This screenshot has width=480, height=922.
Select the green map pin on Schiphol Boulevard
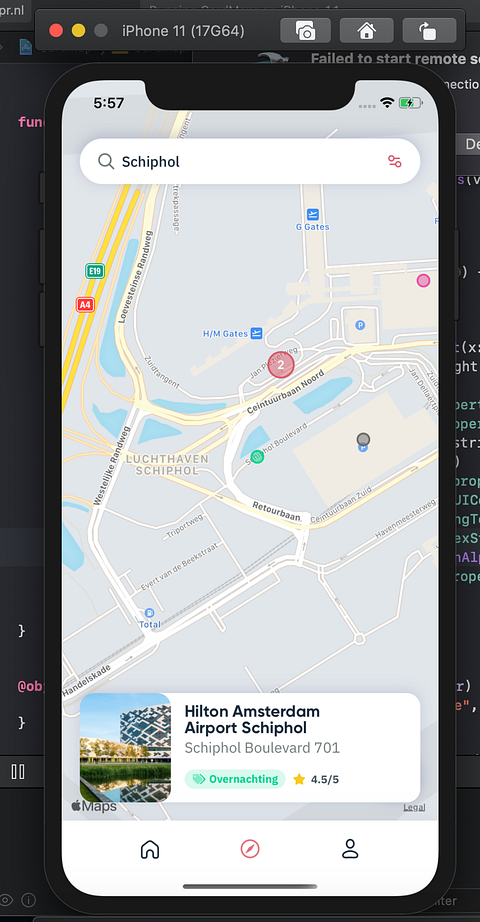[256, 456]
